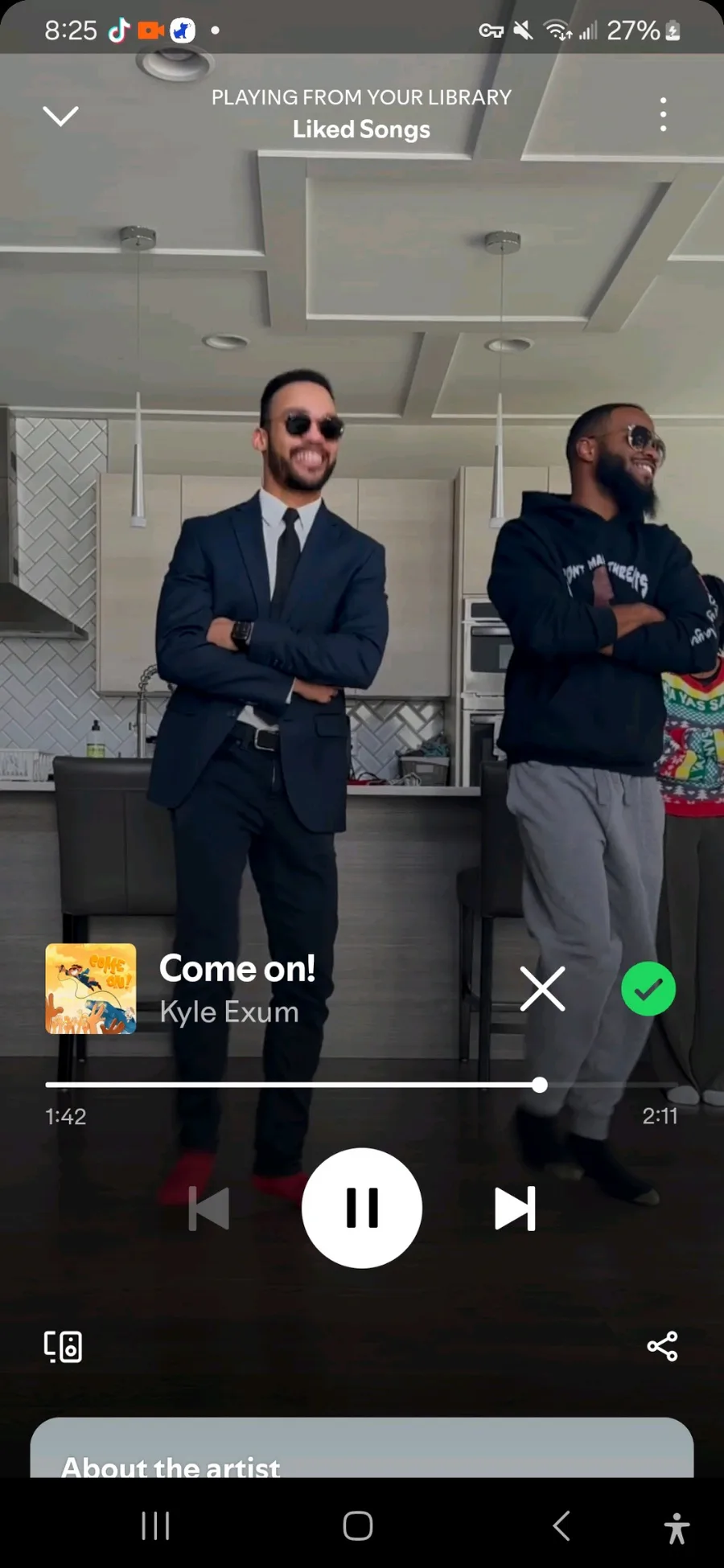Image resolution: width=724 pixels, height=1568 pixels.
Task: Open the connect to device picker
Action: pyautogui.click(x=63, y=1346)
